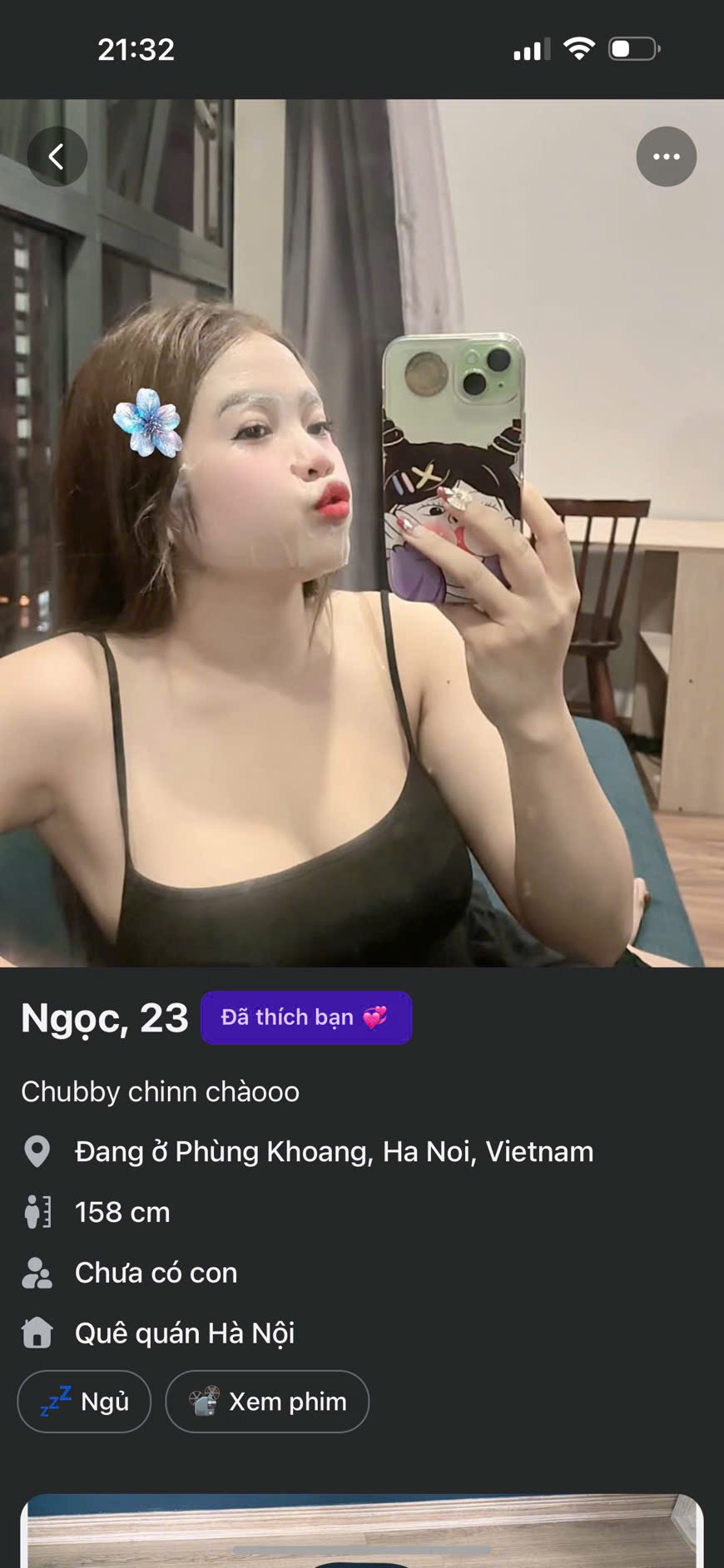Open the next photo below the interests

[362, 1531]
